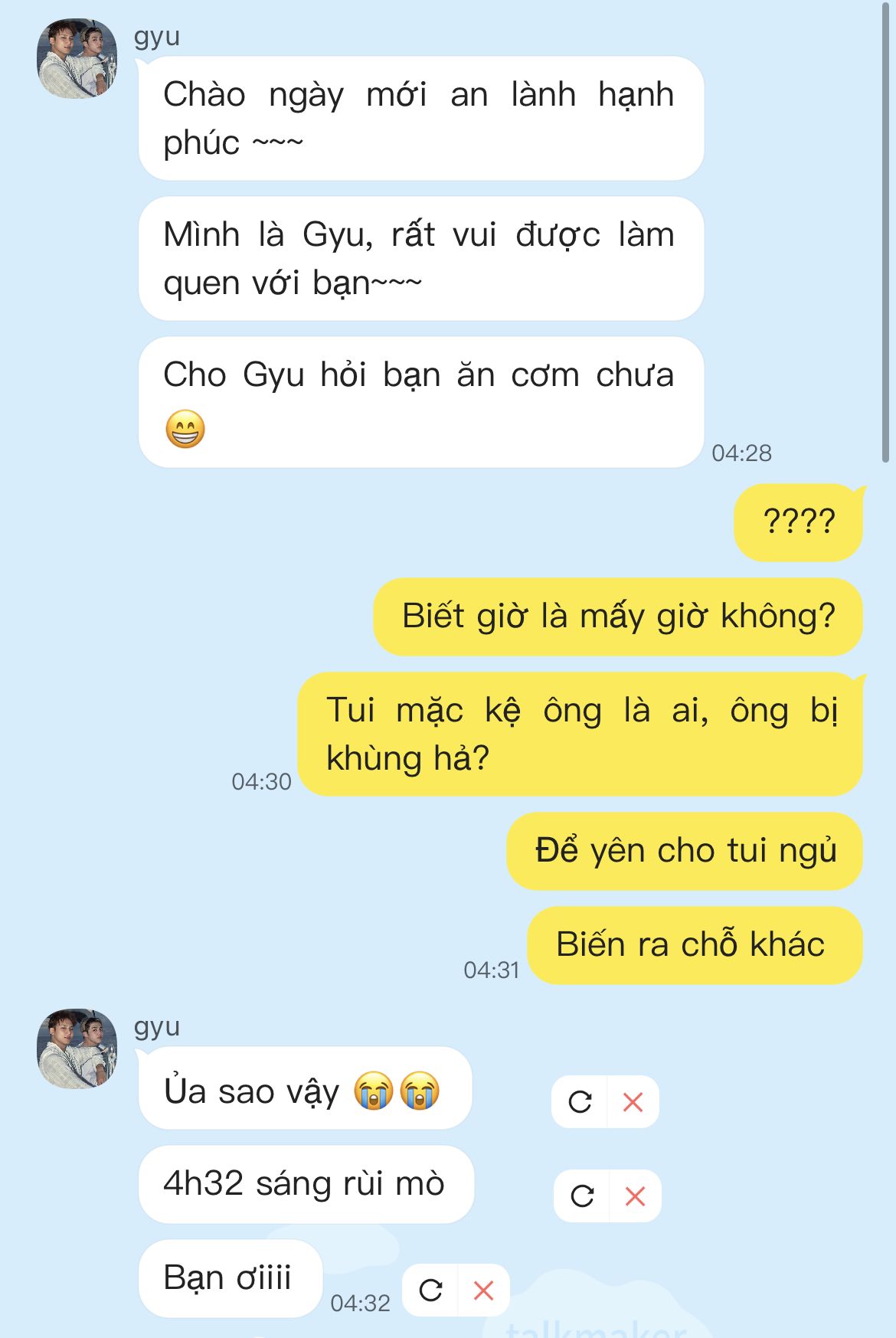The image size is (896, 1338).
Task: Tap the refresh icon beside "Ủa sao vậy"
Action: 580,1102
